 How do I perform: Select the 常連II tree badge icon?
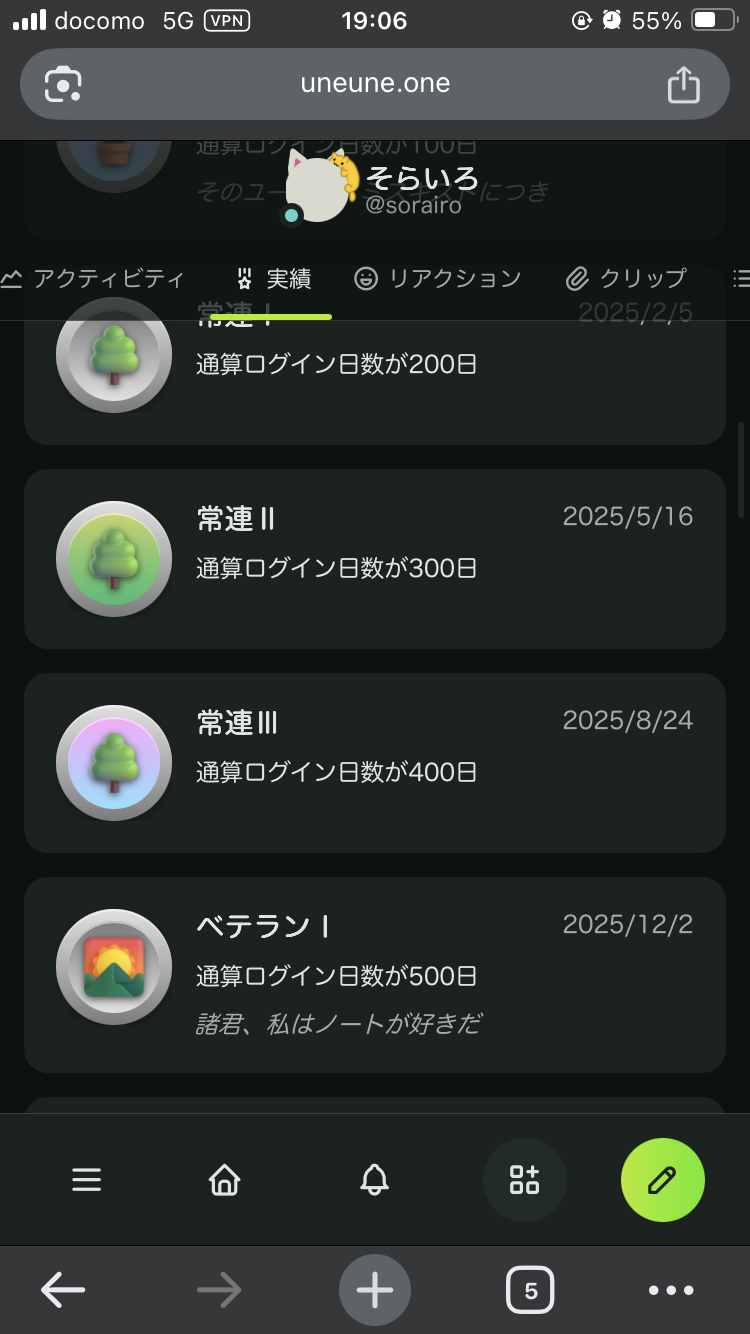coord(113,558)
